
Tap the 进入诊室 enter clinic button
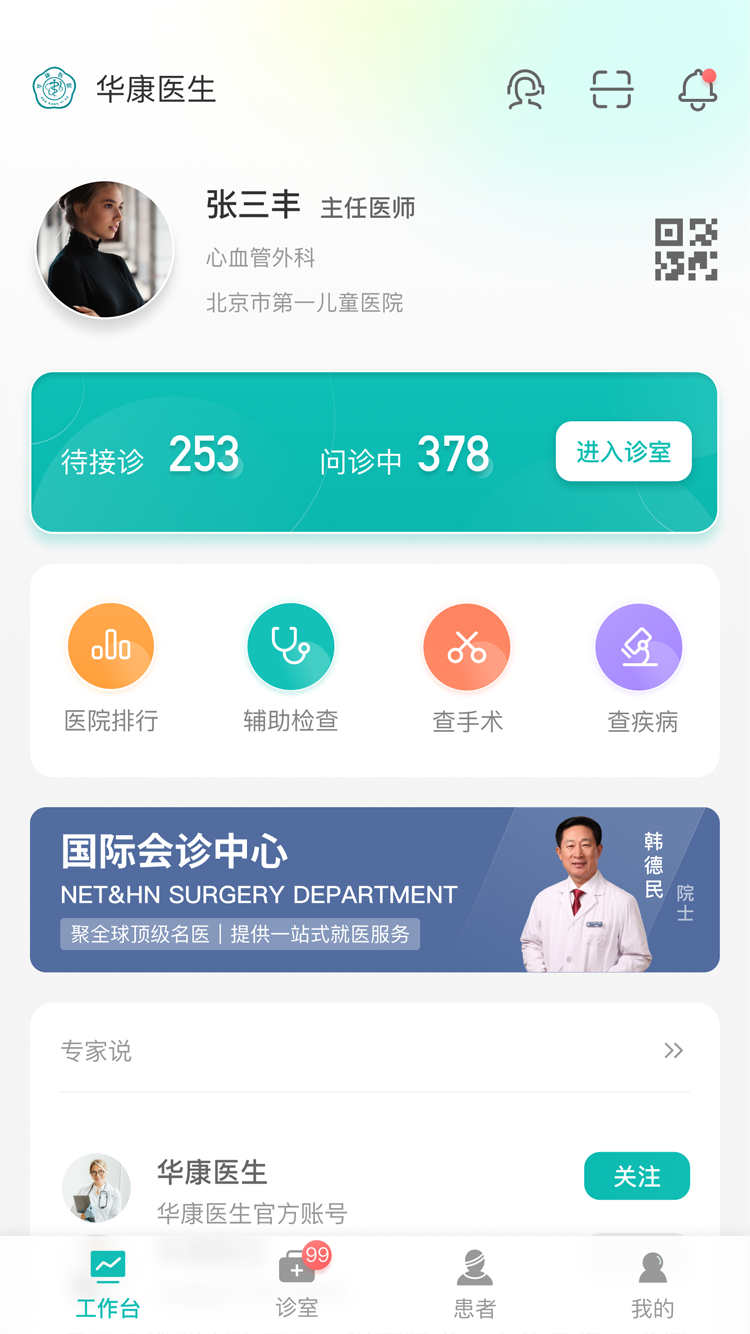tap(623, 452)
